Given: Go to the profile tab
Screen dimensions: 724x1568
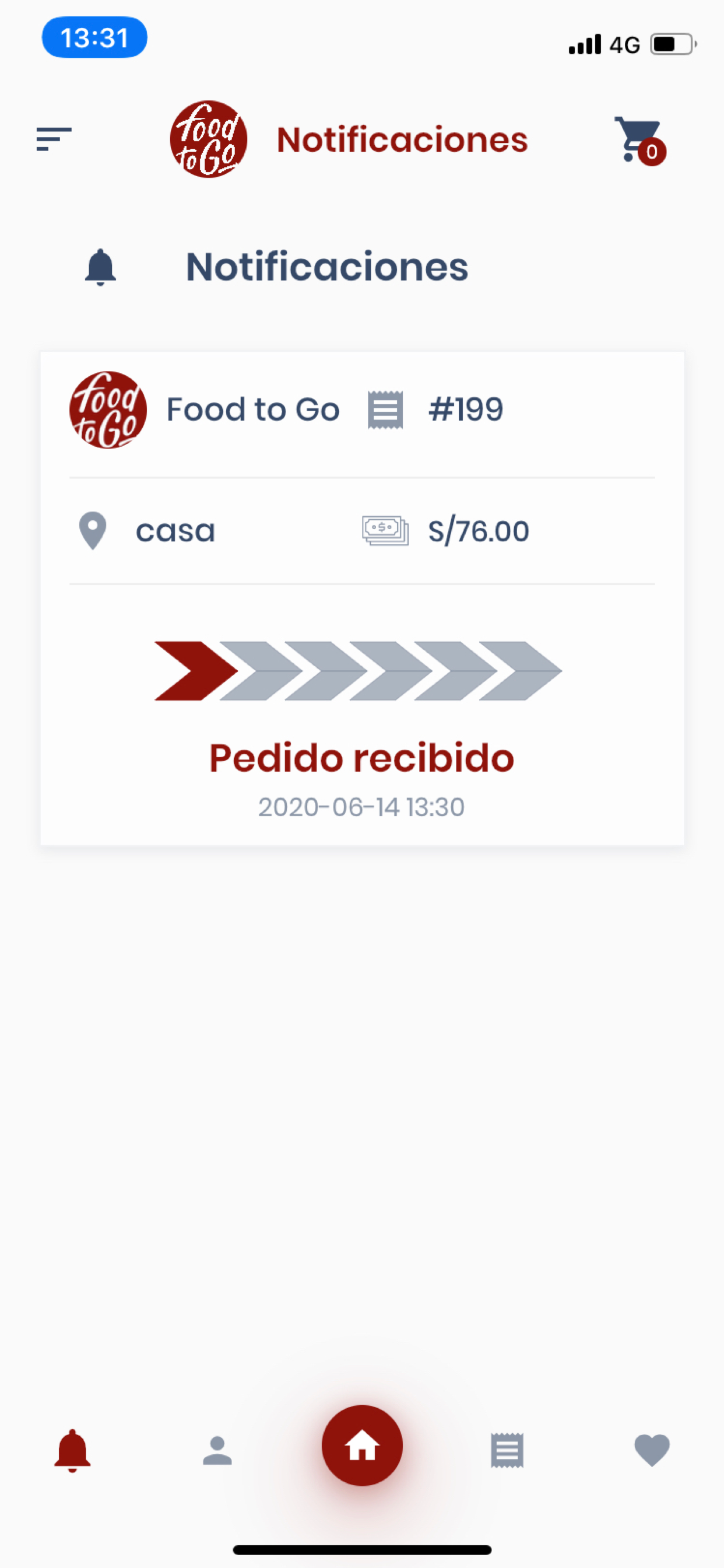Looking at the screenshot, I should [x=217, y=1450].
